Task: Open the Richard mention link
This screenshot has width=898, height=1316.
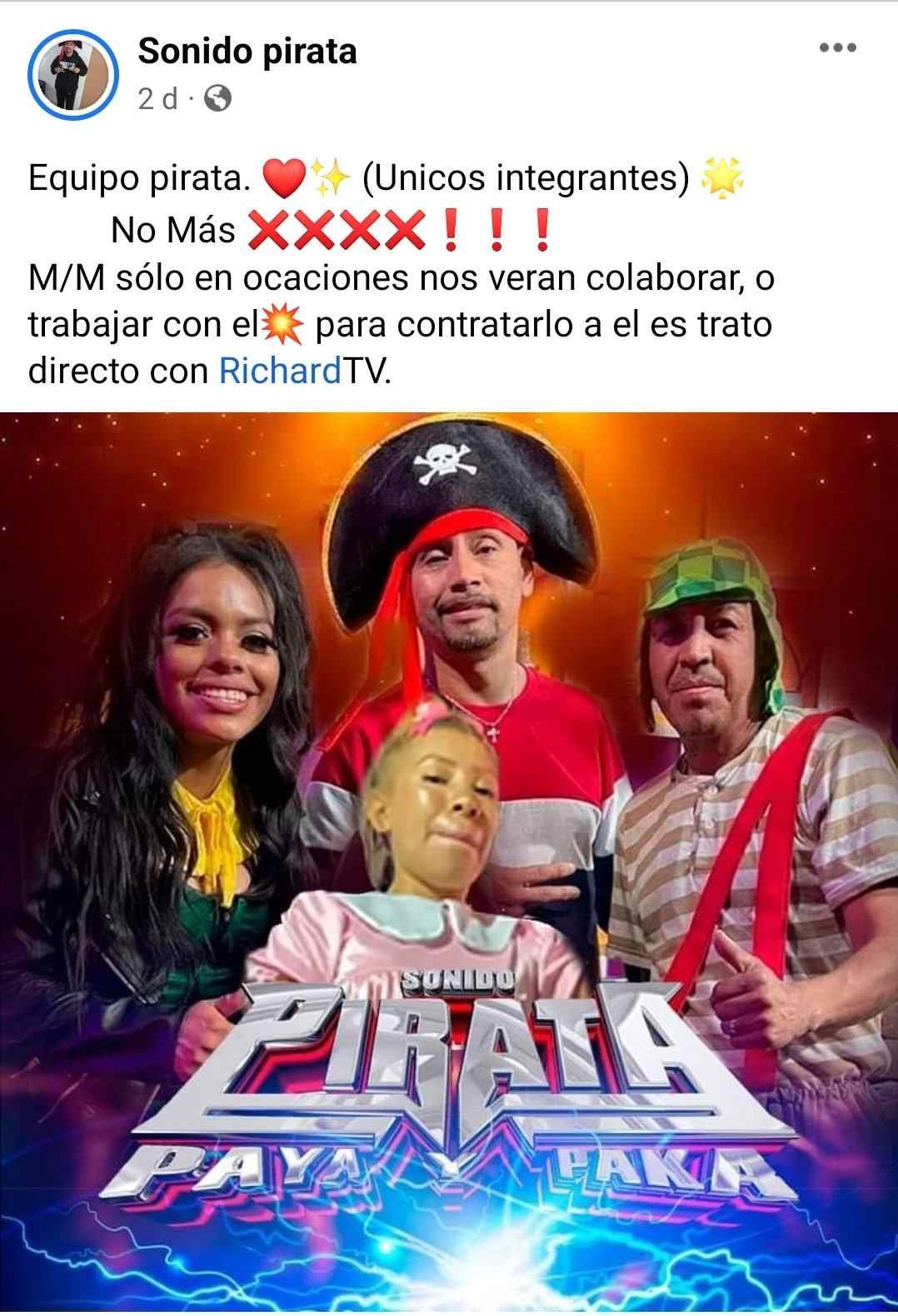Action: [x=279, y=371]
